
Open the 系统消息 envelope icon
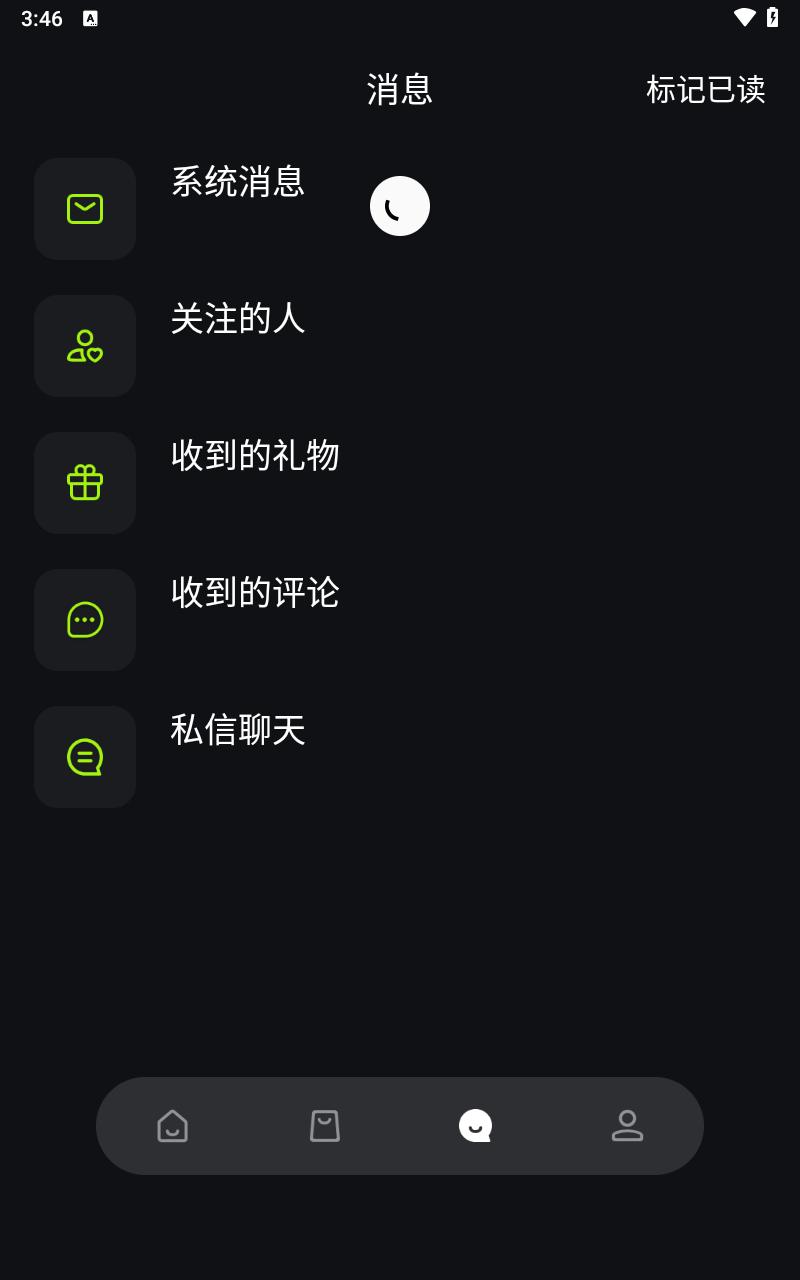[x=85, y=209]
